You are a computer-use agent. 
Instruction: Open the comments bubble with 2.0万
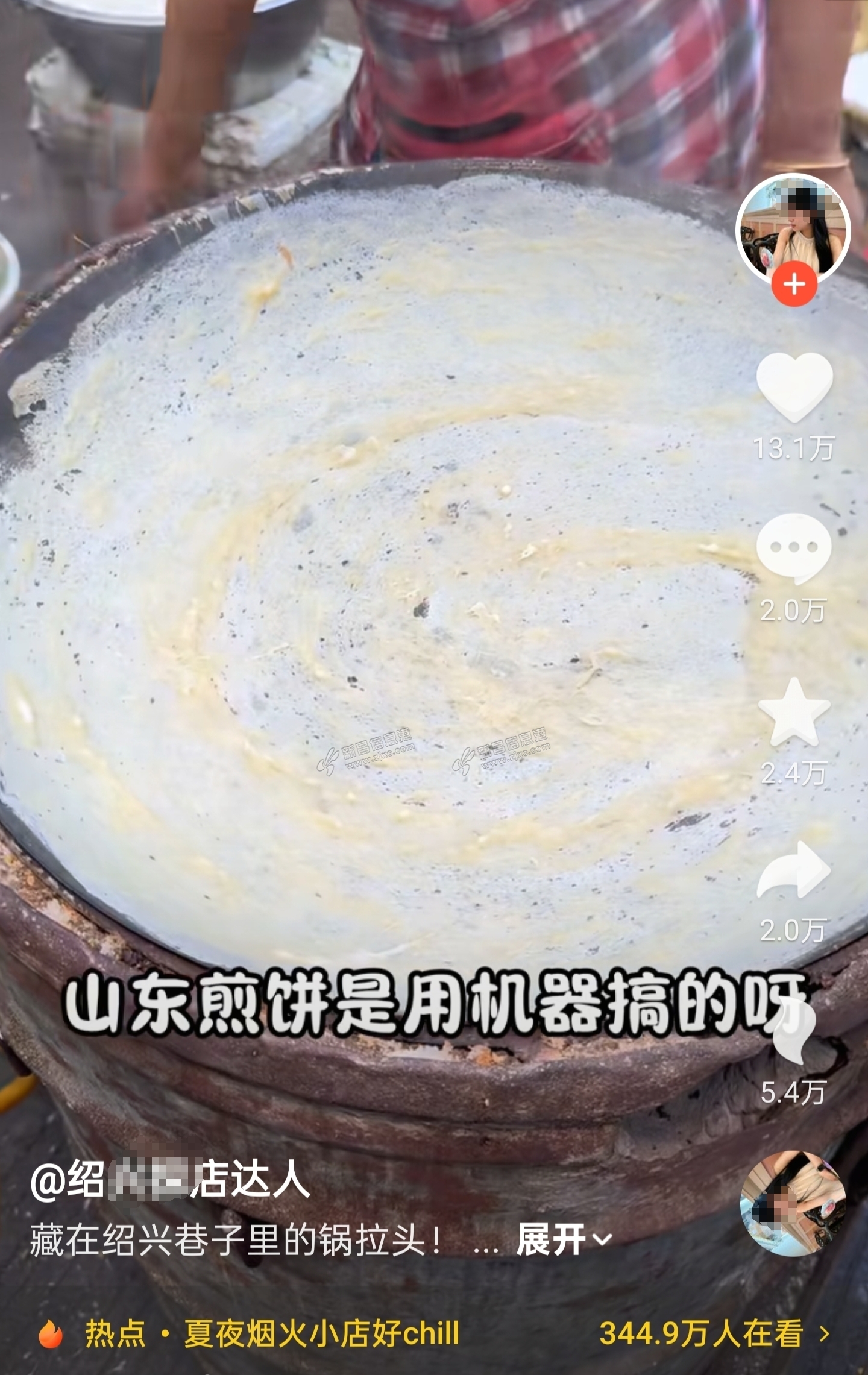coord(794,548)
